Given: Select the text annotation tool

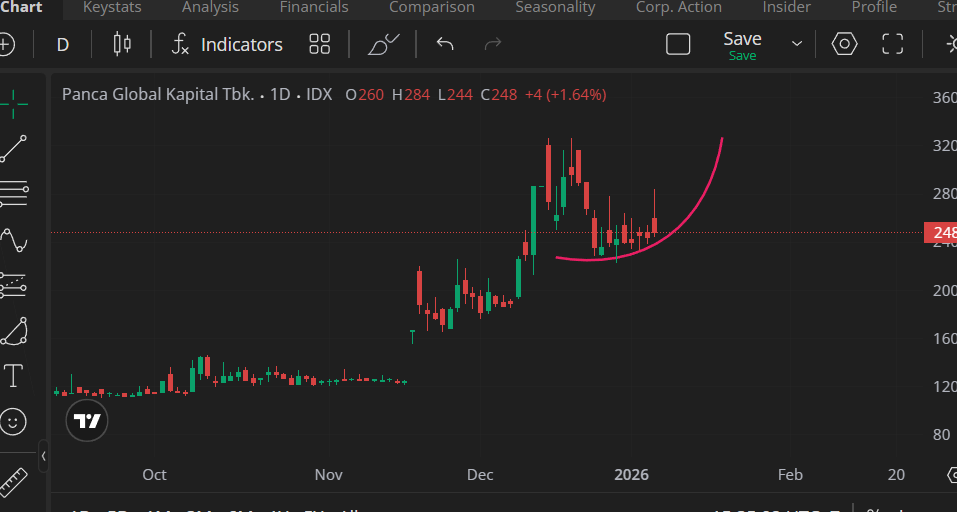Looking at the screenshot, I should [14, 376].
